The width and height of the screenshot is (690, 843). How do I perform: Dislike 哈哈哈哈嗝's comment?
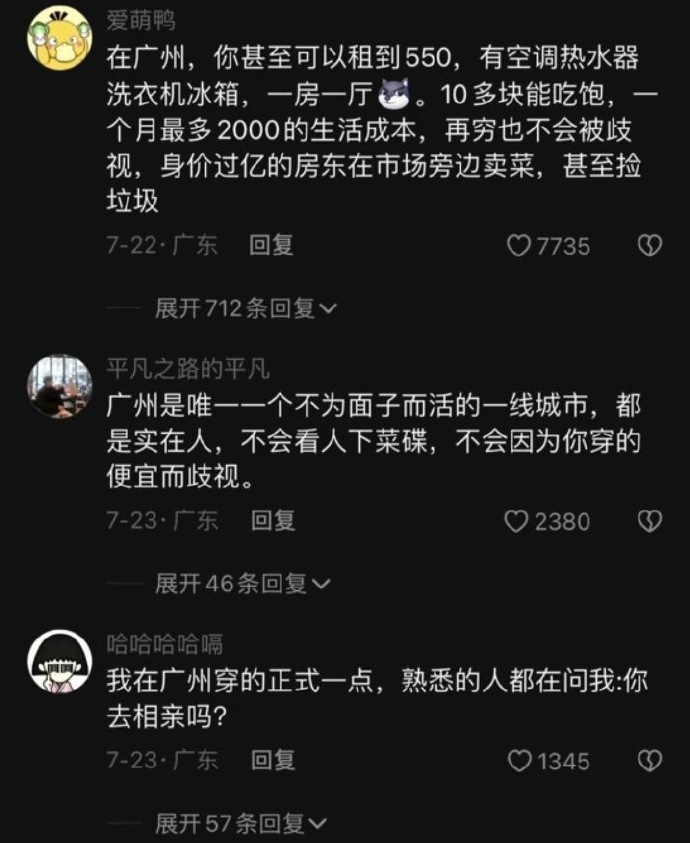[x=650, y=761]
